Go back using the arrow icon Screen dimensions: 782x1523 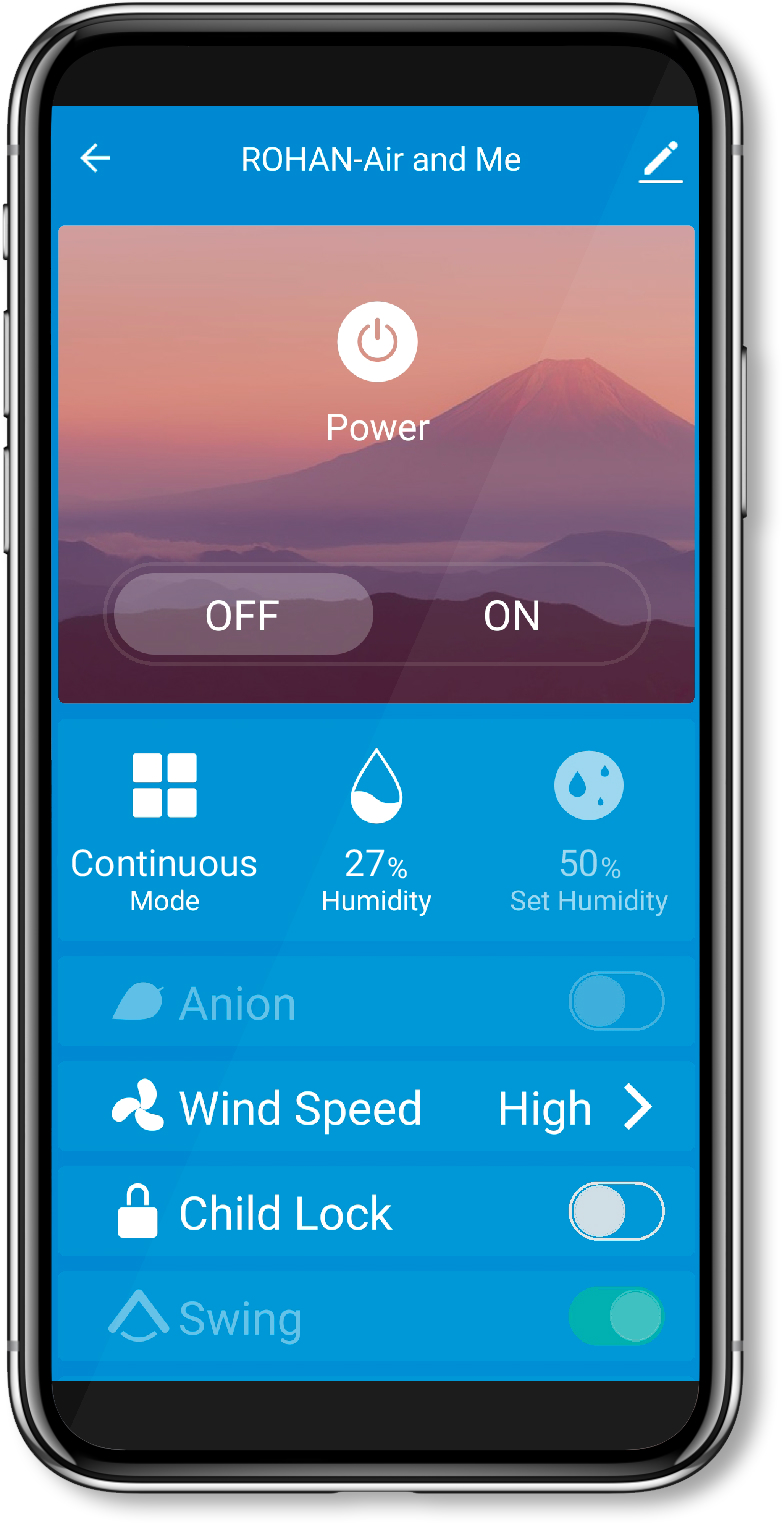pyautogui.click(x=96, y=158)
